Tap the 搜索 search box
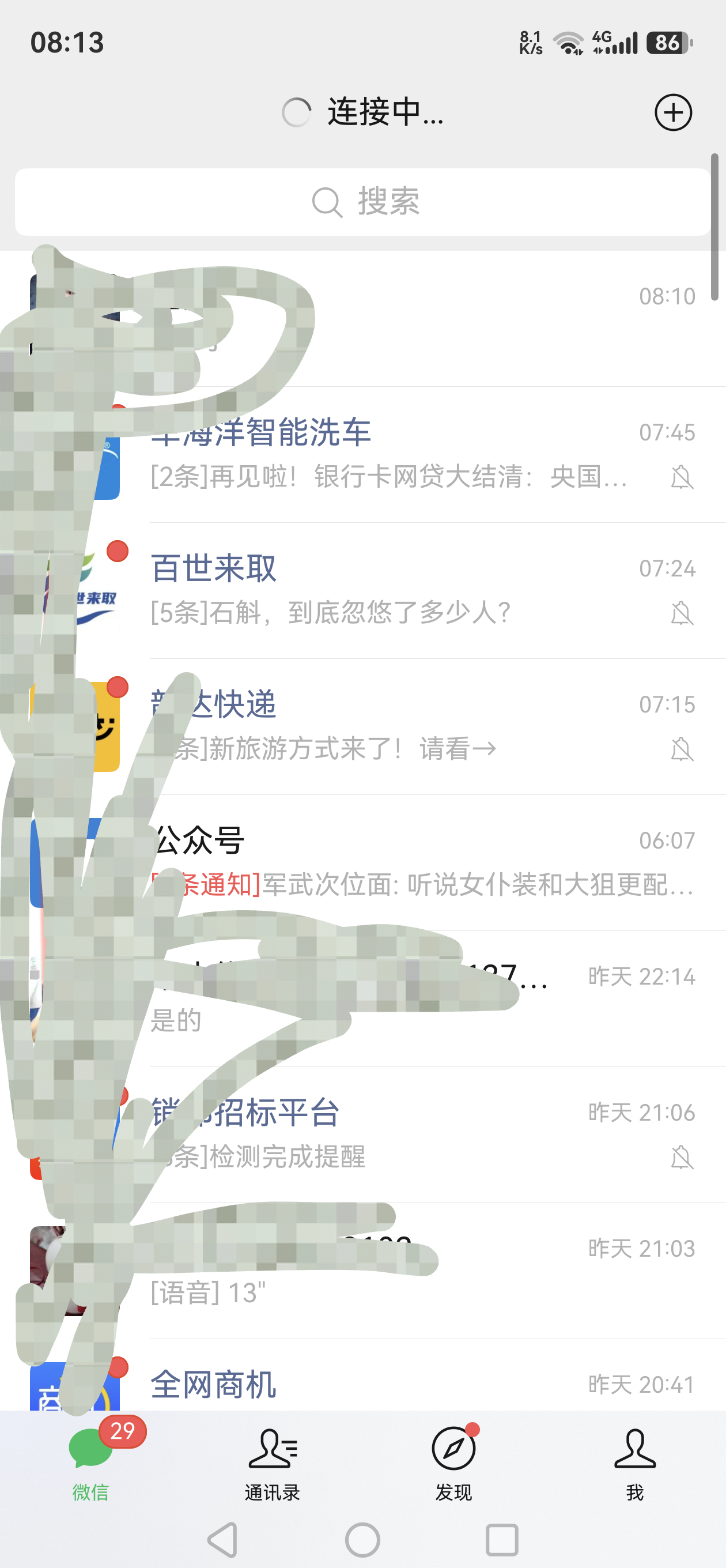Screen dimensions: 726x1568 click(362, 202)
